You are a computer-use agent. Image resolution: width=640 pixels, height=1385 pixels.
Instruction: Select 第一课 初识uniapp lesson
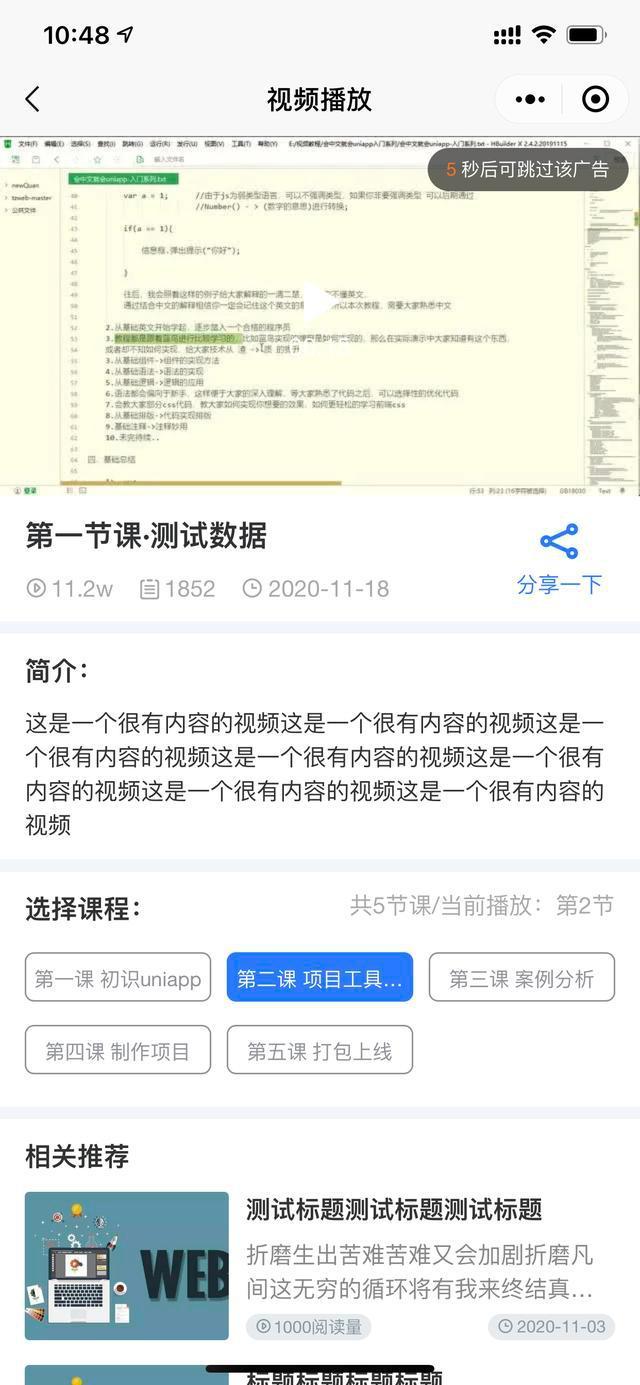click(x=118, y=978)
